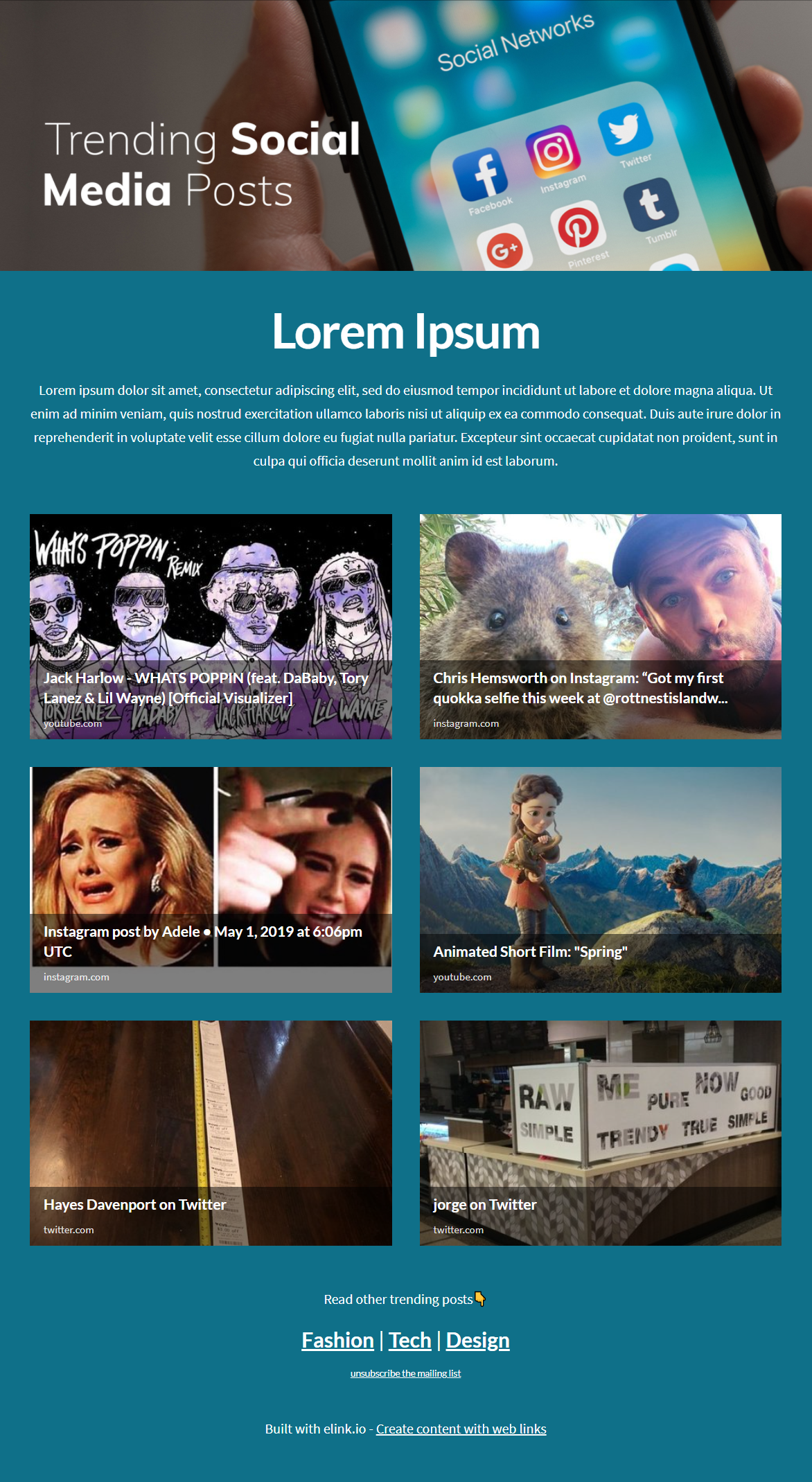Screen dimensions: 812x1482
Task: Open Hayes Davenport on Twitter card
Action: 211,1133
